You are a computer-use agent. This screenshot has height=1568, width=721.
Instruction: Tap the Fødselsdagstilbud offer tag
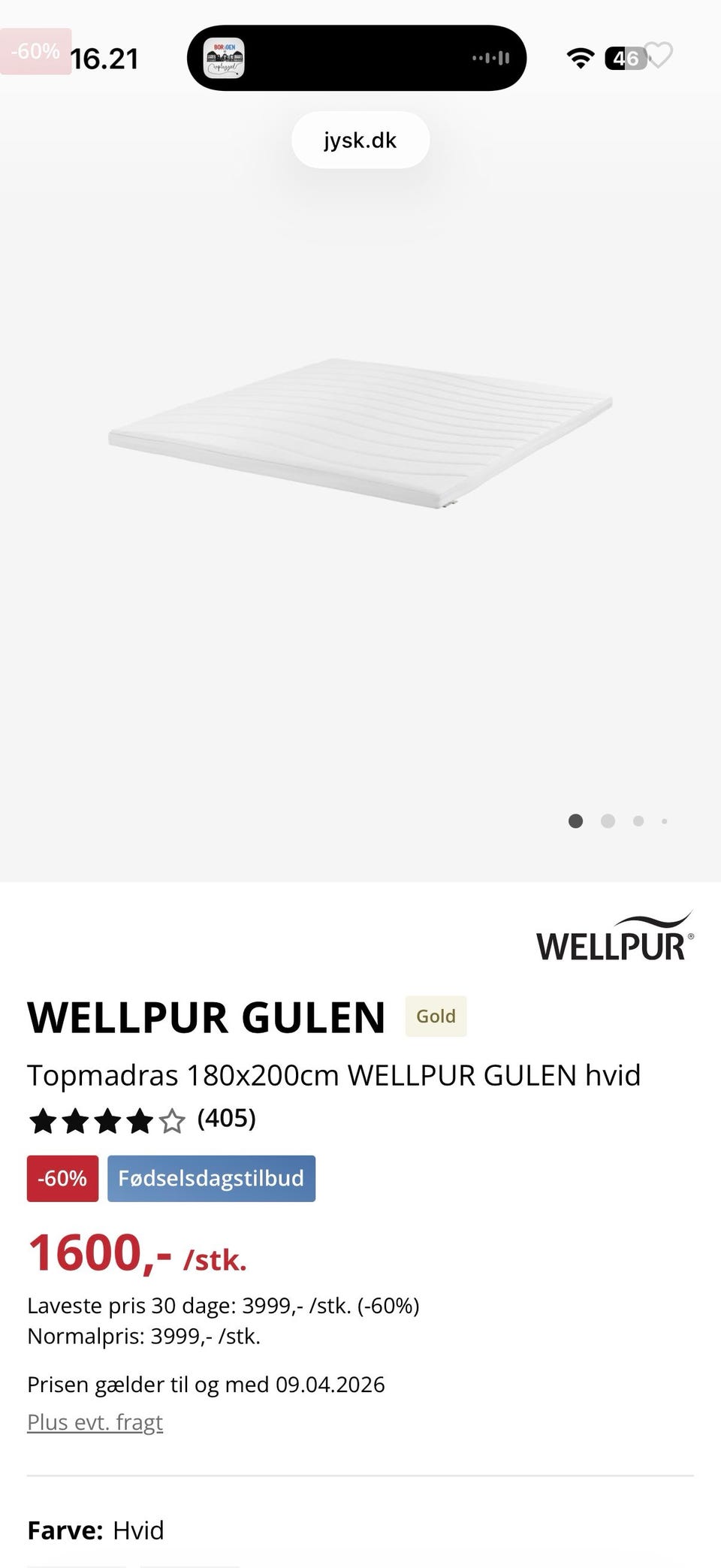pos(211,1178)
